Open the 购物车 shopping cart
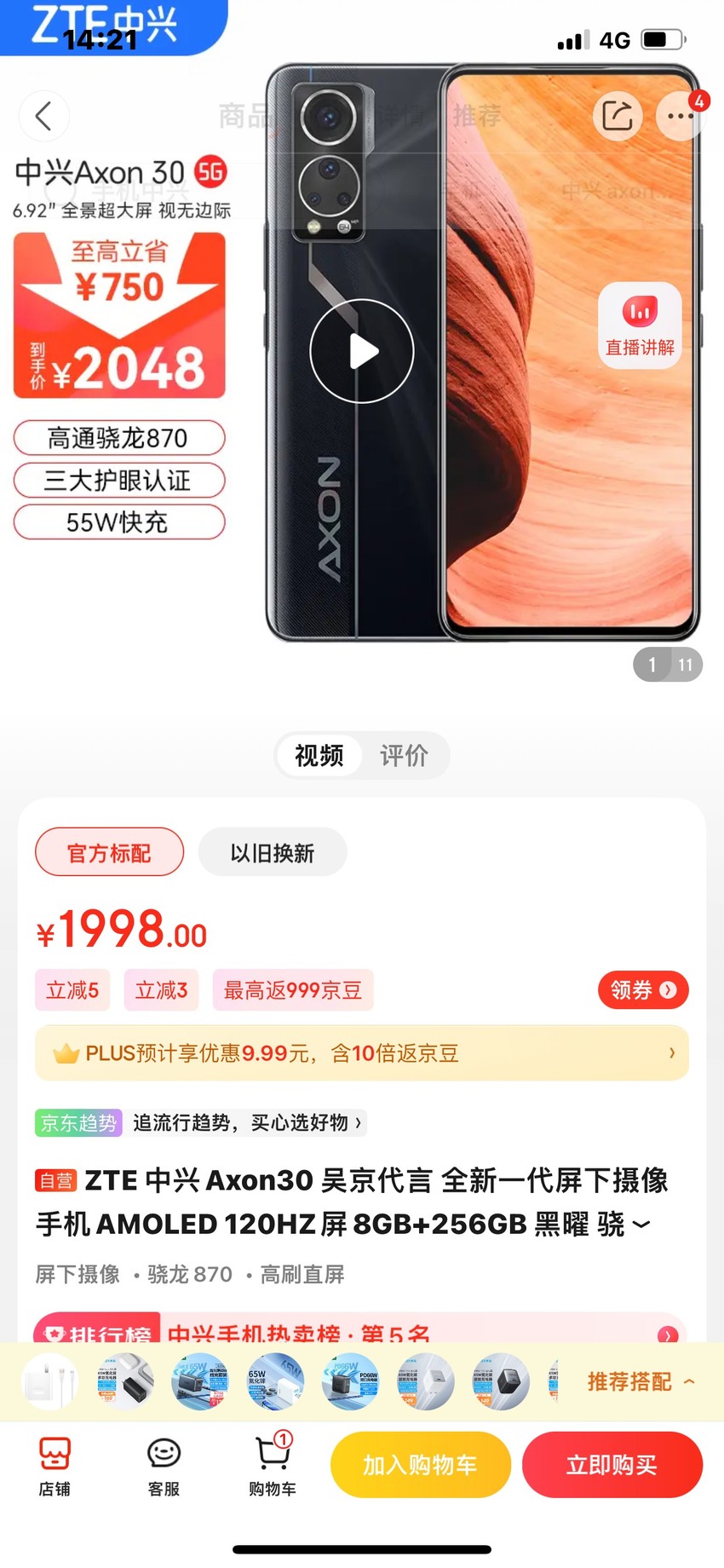 point(273,1466)
